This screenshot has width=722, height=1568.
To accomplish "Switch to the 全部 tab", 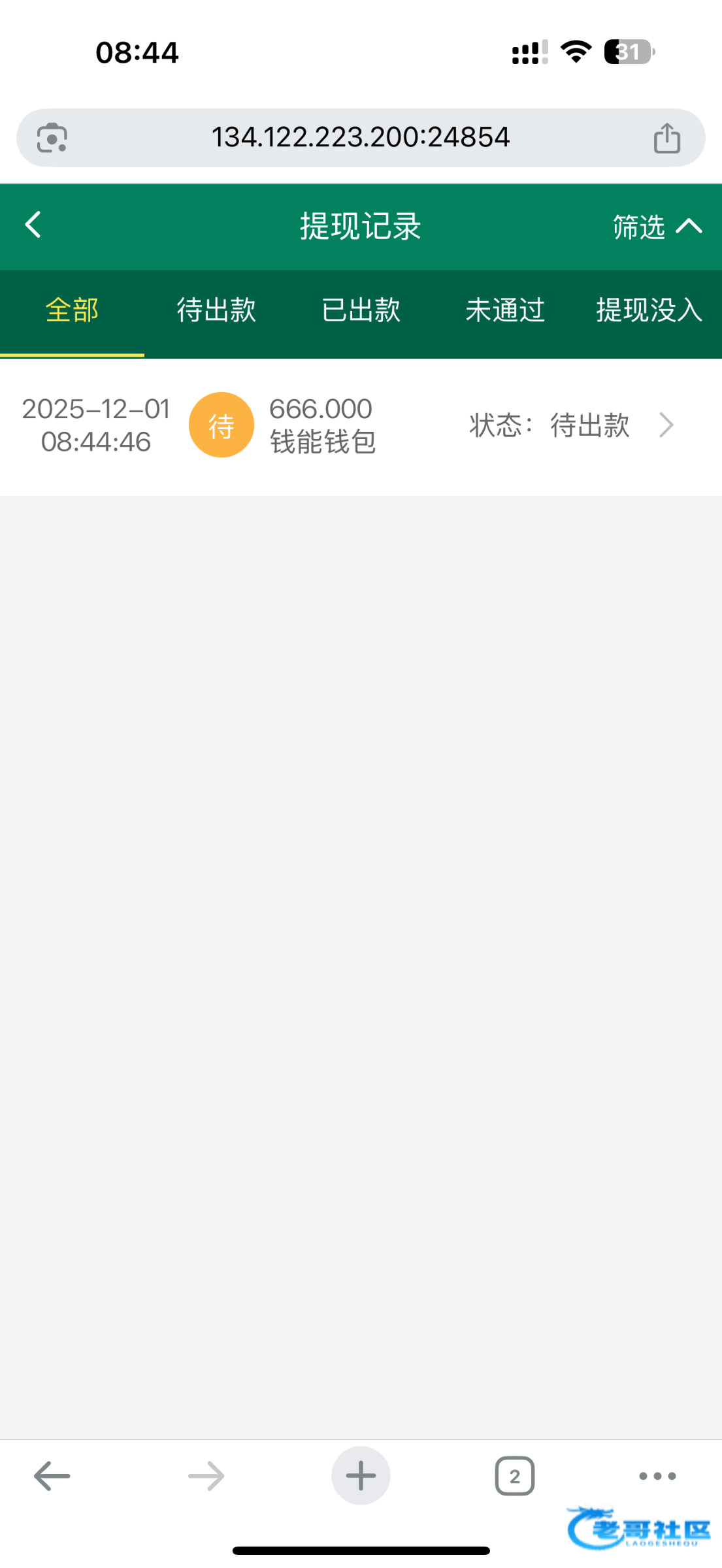I will point(72,310).
